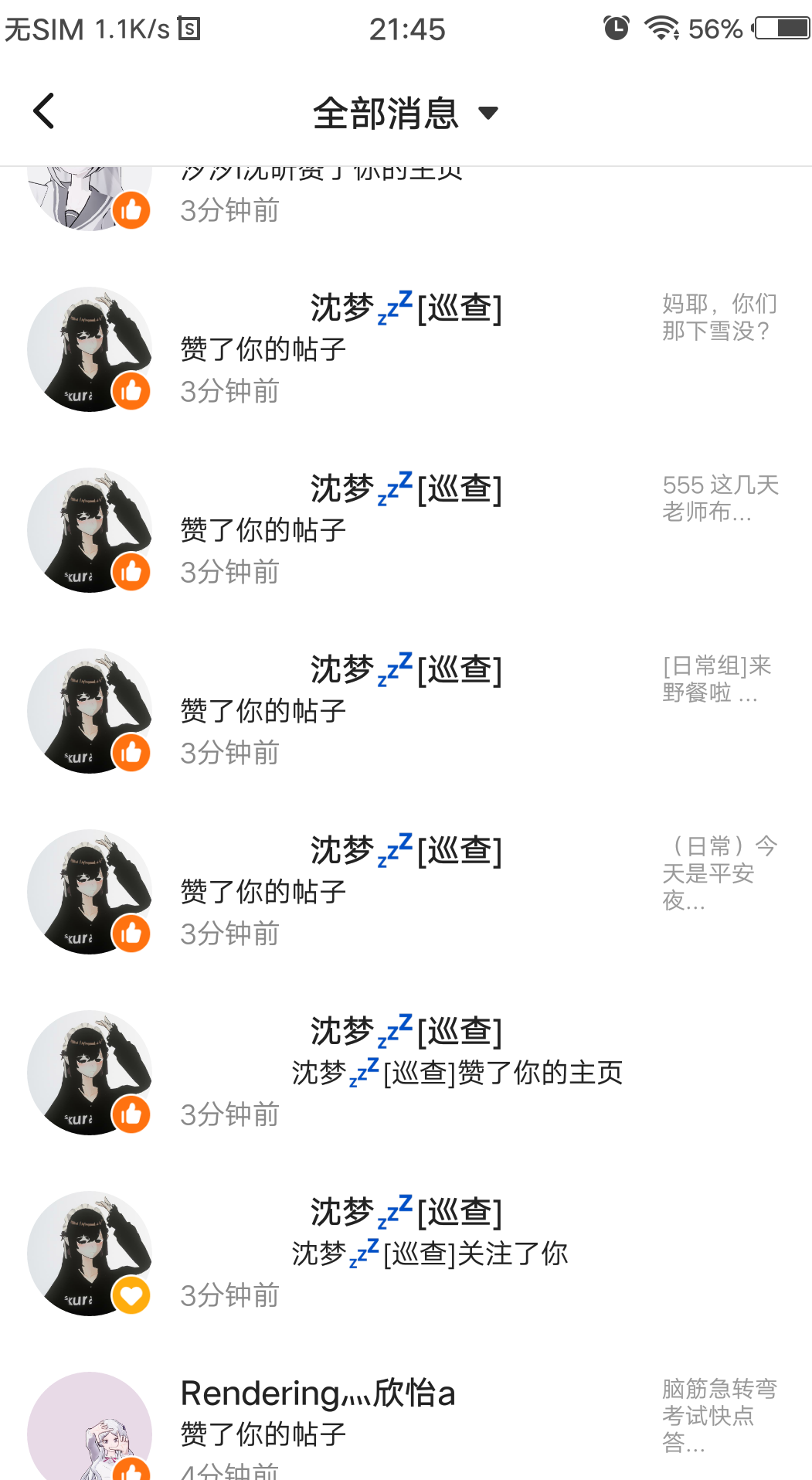Image resolution: width=812 pixels, height=1480 pixels.
Task: Go back using the top-left arrow
Action: pos(44,111)
